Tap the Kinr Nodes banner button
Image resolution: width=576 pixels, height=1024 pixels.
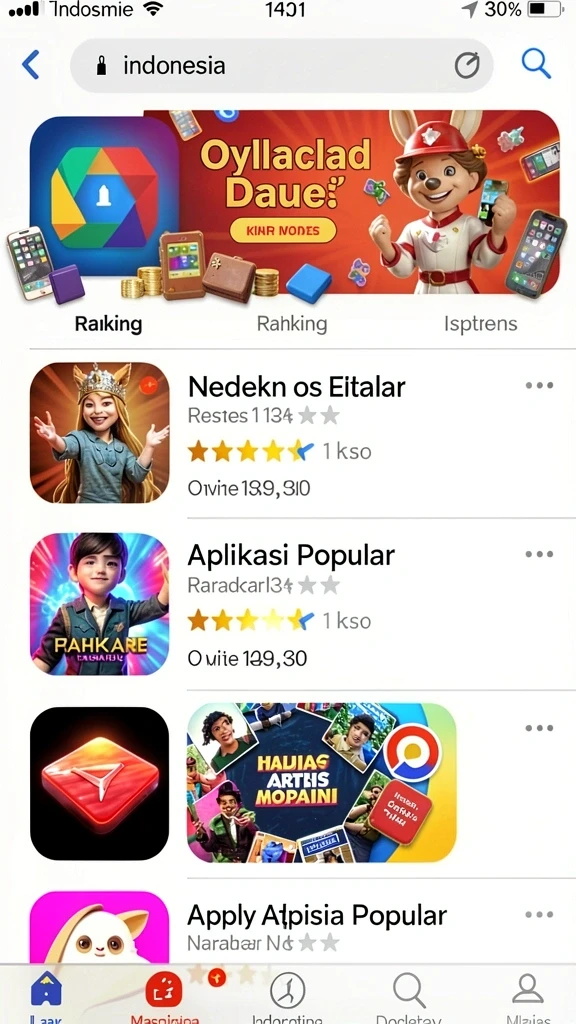pos(283,231)
